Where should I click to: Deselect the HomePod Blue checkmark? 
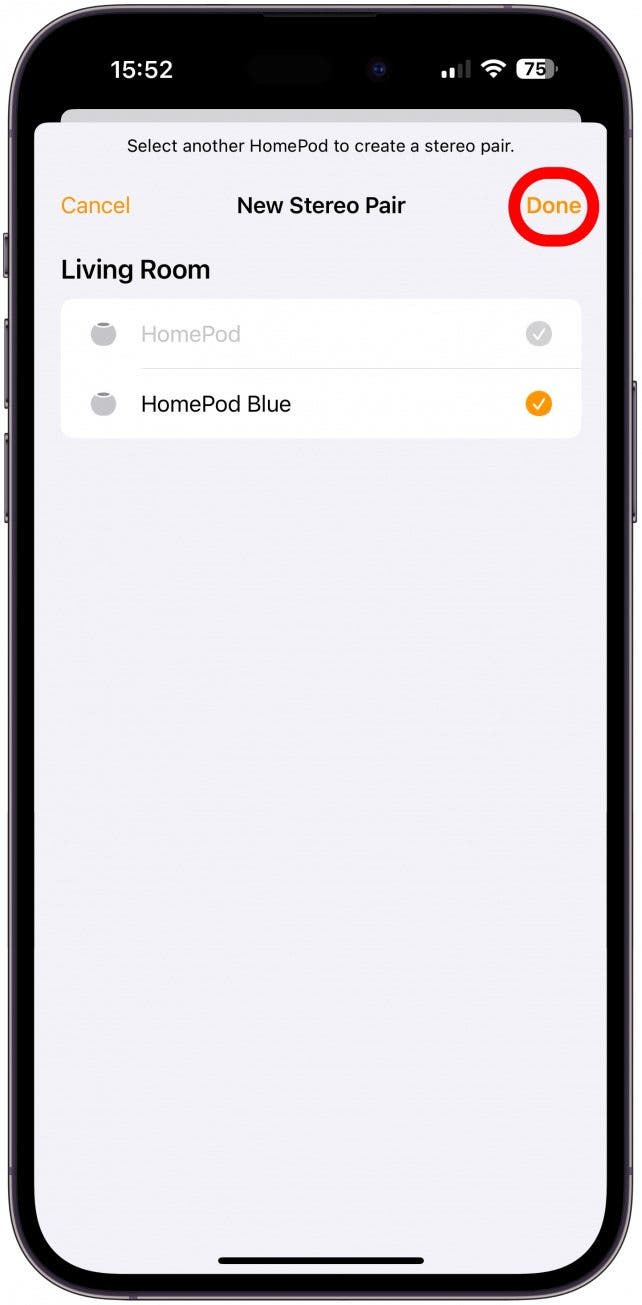pyautogui.click(x=538, y=404)
